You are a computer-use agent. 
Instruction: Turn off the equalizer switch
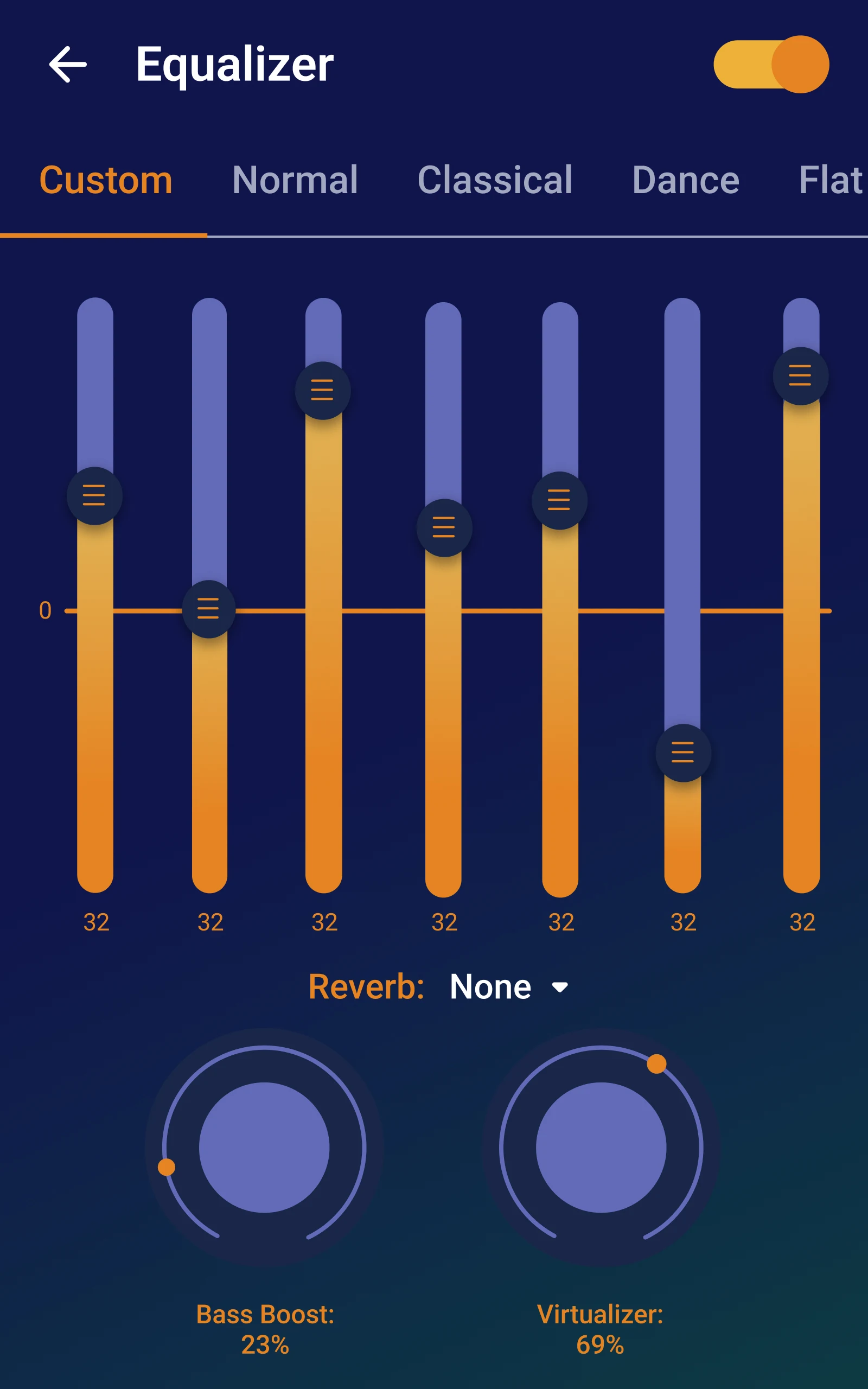click(770, 64)
